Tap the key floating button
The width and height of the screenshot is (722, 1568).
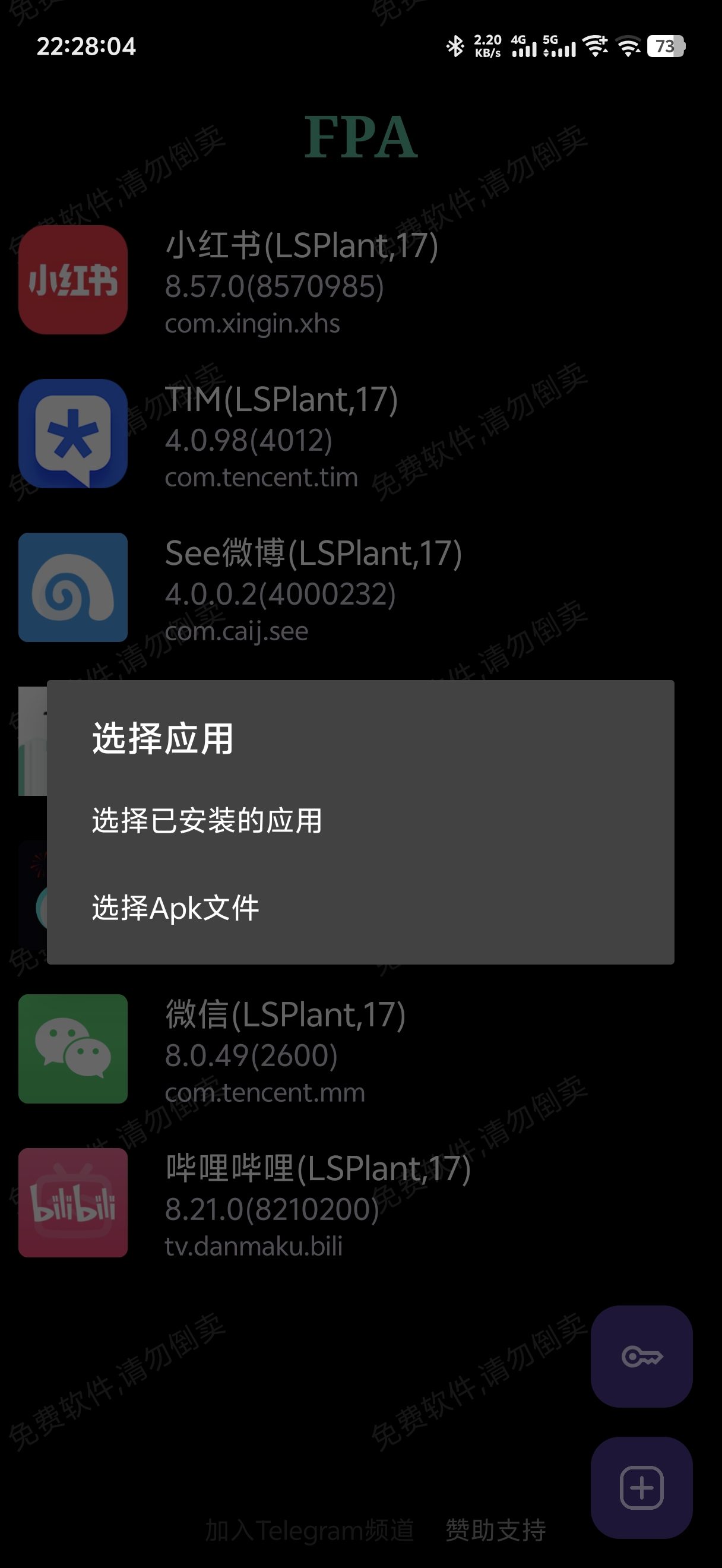641,1356
